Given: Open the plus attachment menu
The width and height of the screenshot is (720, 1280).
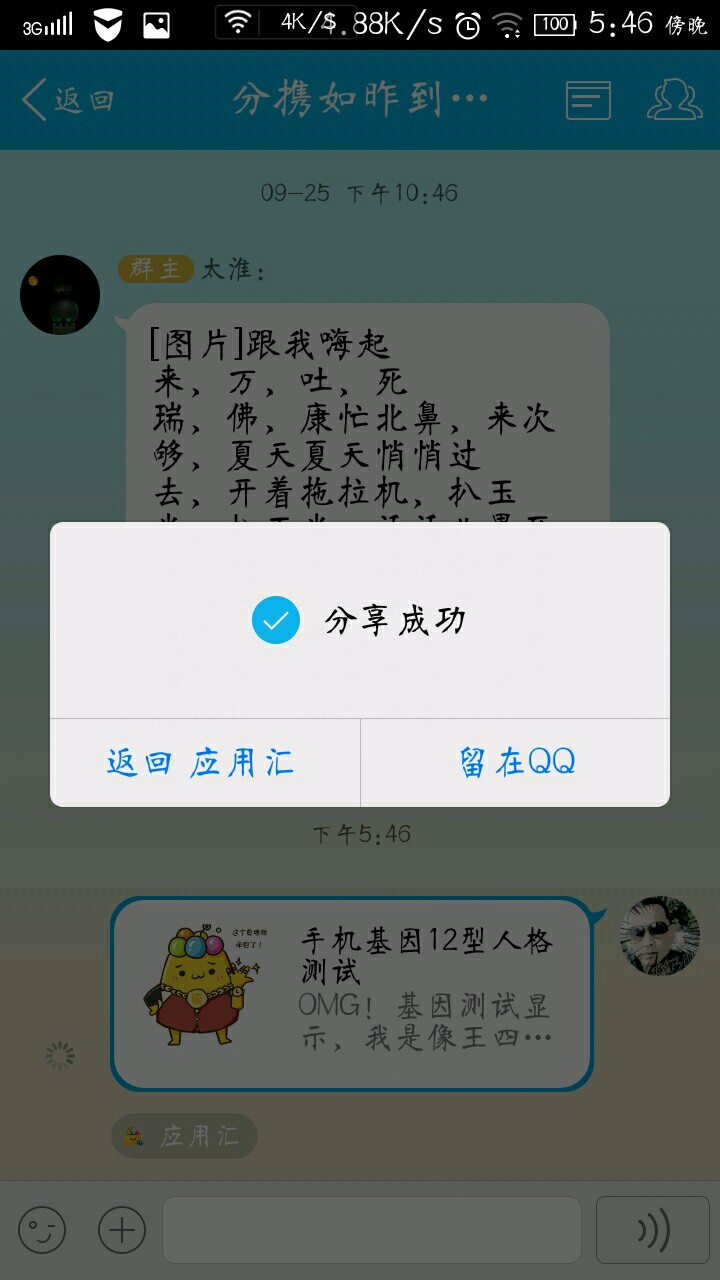Looking at the screenshot, I should tap(122, 1229).
